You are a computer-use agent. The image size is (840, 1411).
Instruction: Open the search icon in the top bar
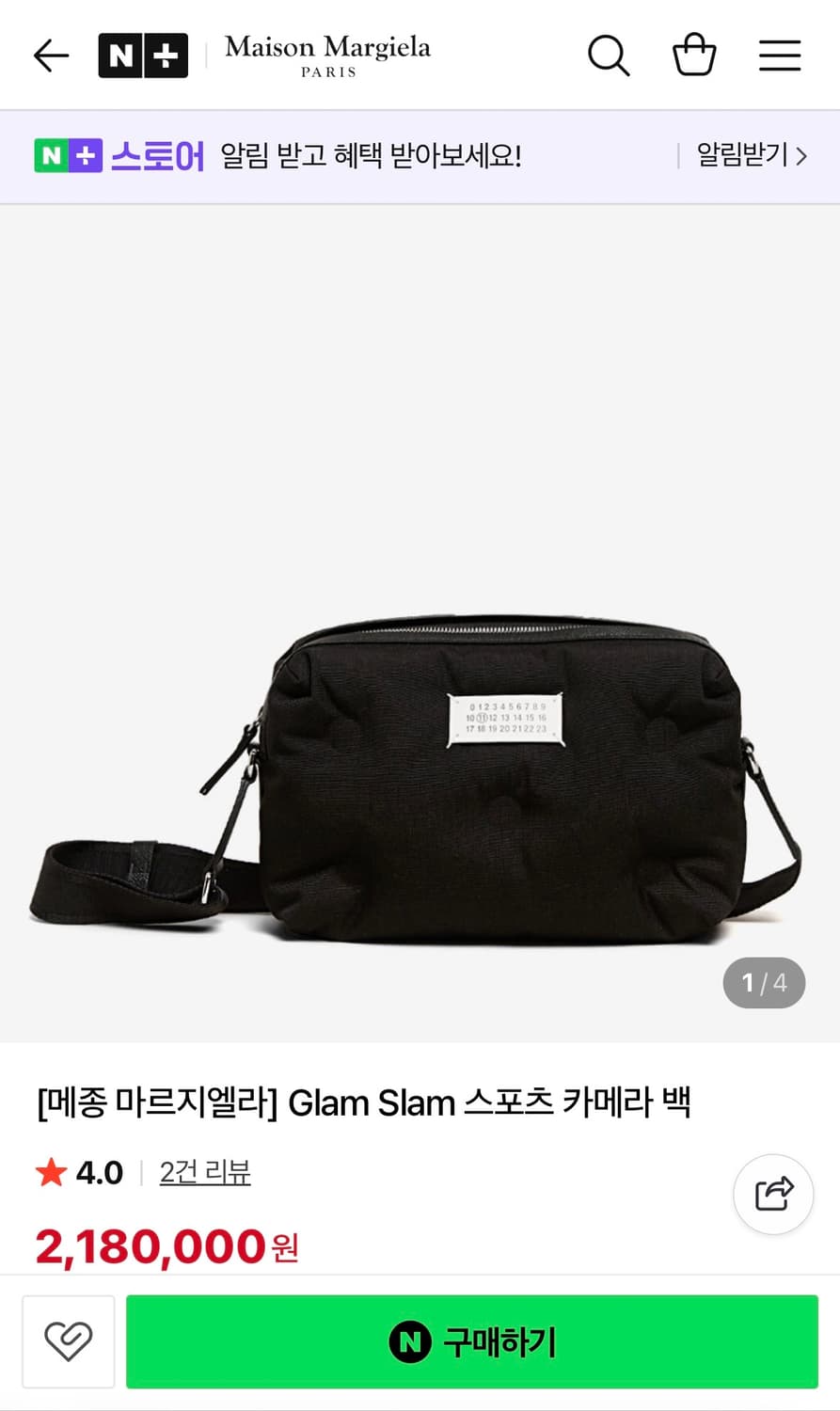click(609, 55)
